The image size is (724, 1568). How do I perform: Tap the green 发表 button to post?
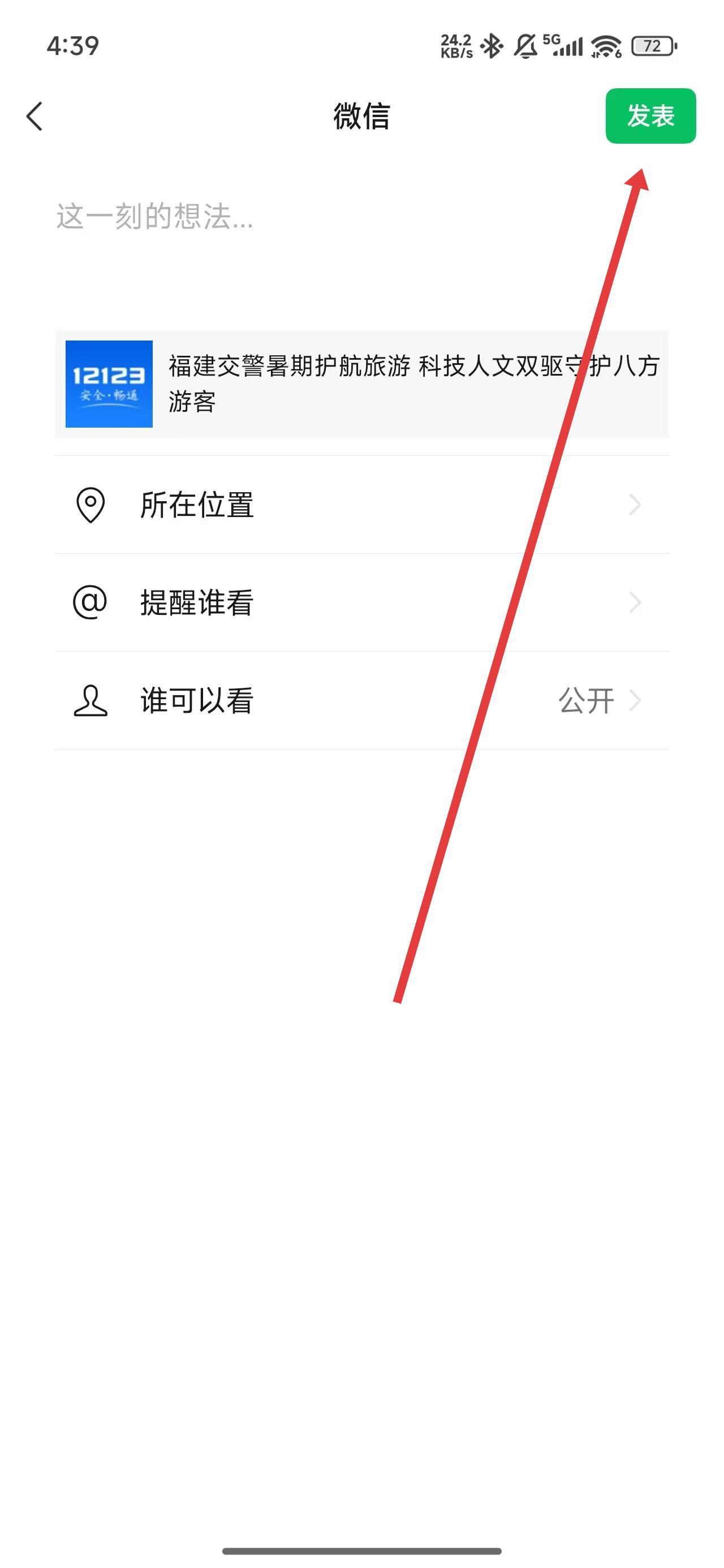[x=650, y=115]
